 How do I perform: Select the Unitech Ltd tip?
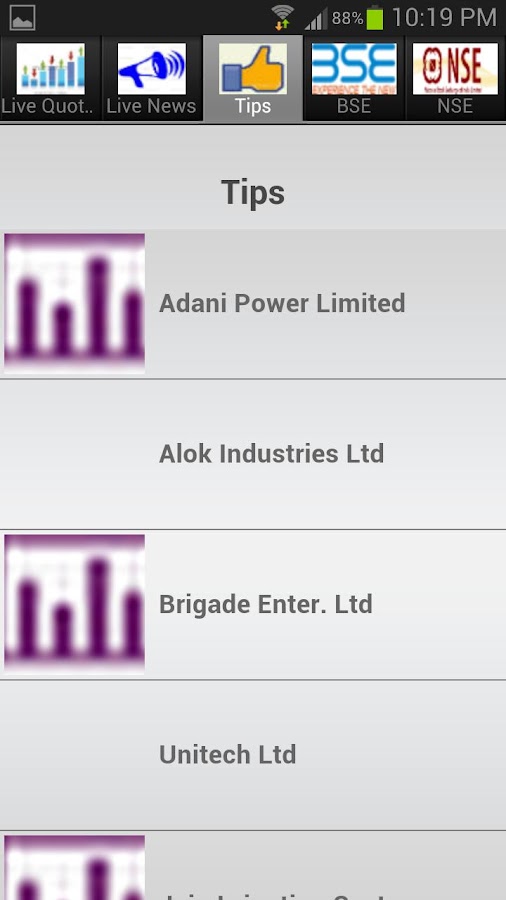point(253,755)
